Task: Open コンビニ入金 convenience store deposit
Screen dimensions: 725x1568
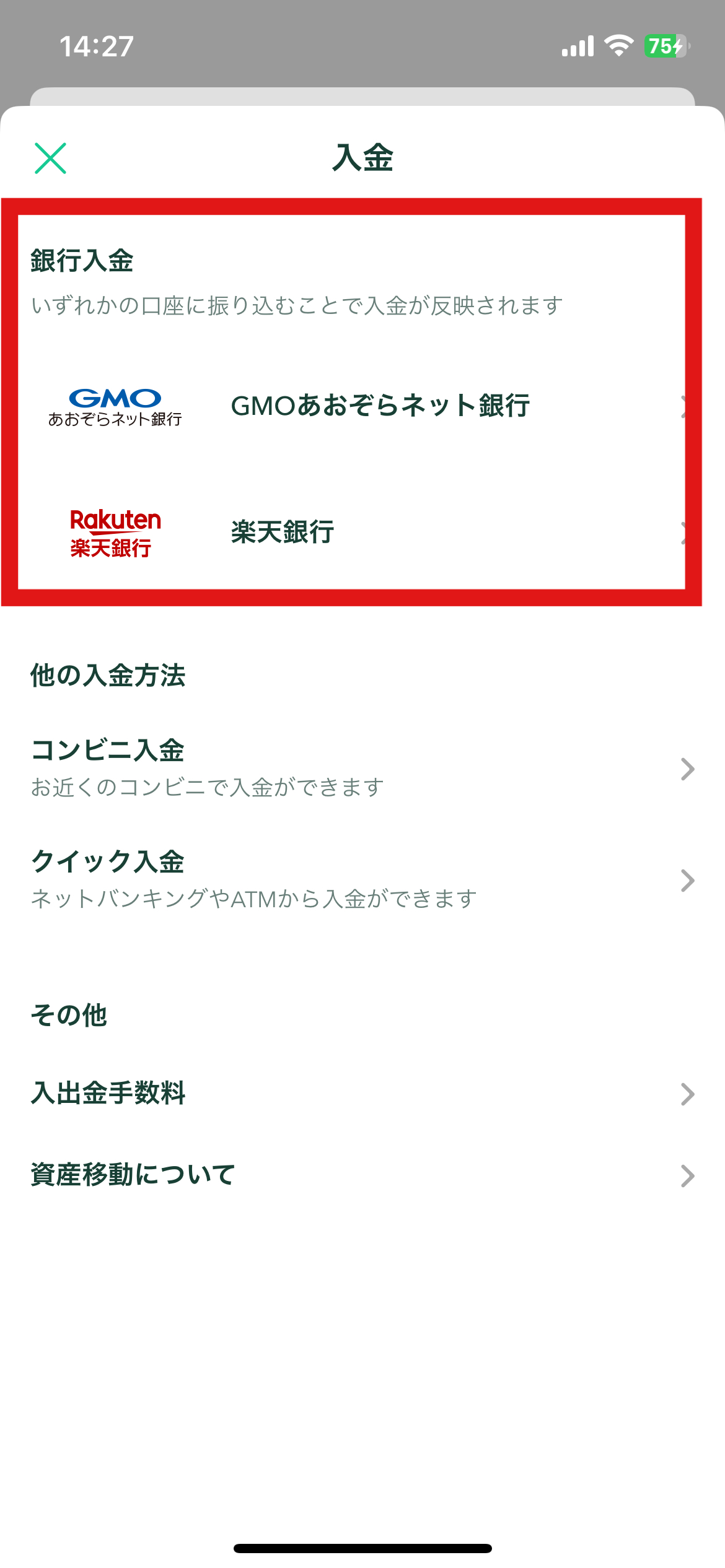Action: coord(362,769)
